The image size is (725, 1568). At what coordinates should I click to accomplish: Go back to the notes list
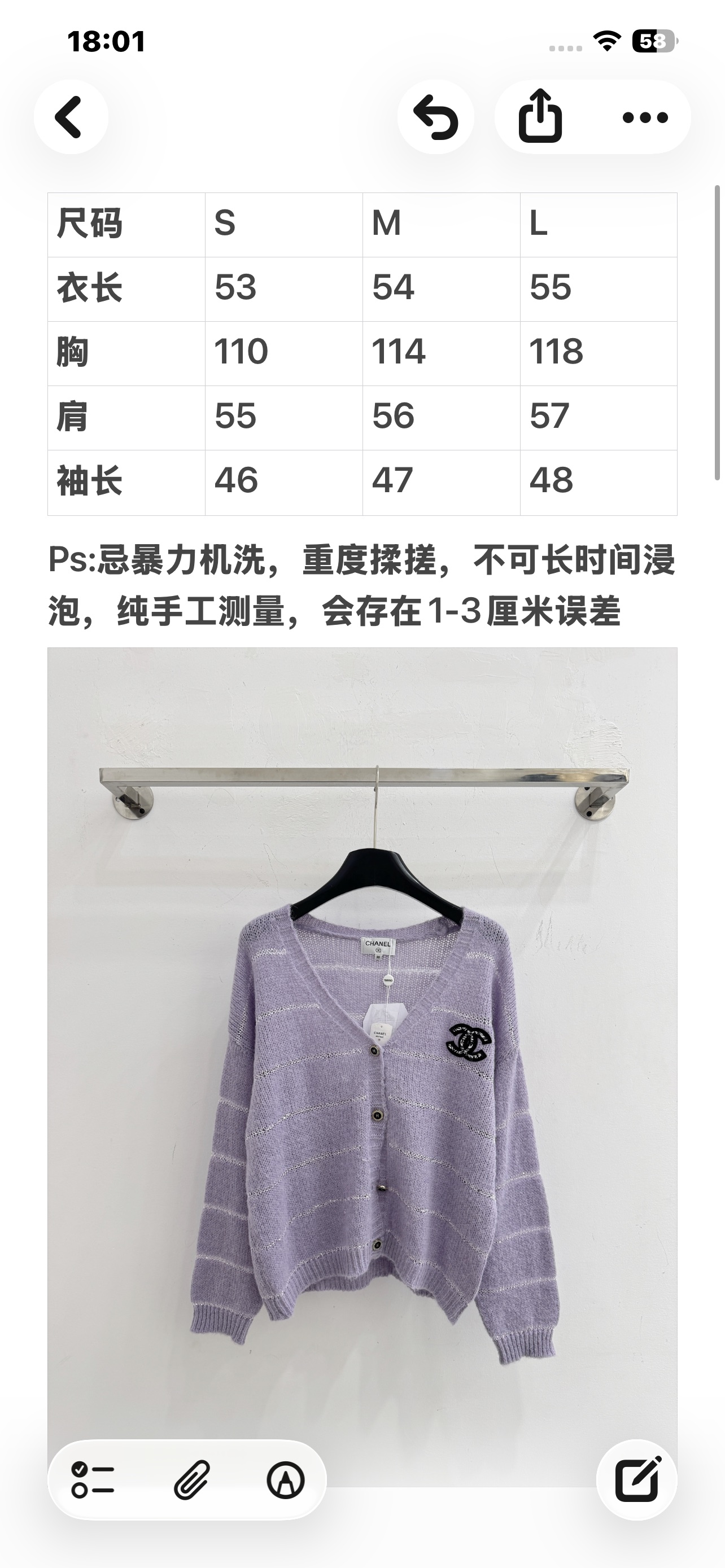coord(71,117)
